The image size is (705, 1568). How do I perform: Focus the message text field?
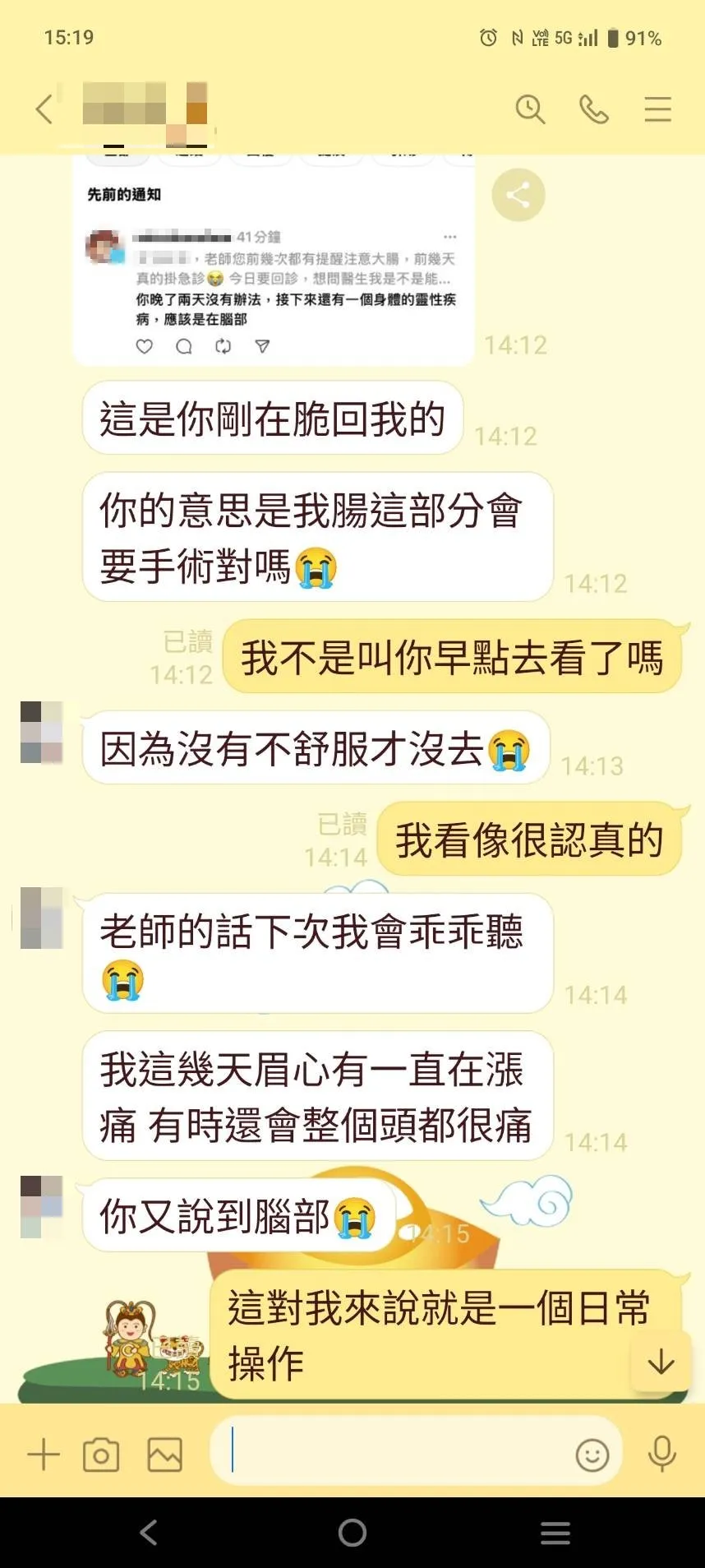point(394,1451)
